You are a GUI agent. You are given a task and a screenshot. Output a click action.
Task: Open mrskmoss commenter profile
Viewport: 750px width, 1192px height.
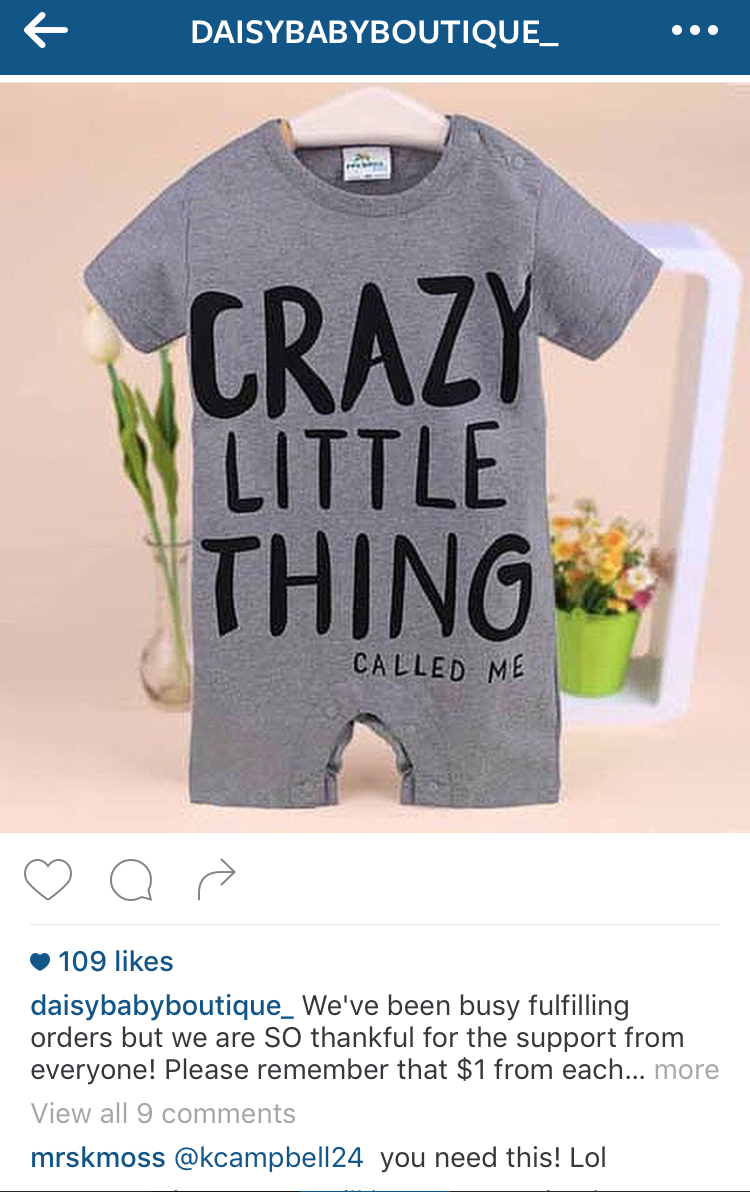(x=98, y=1158)
